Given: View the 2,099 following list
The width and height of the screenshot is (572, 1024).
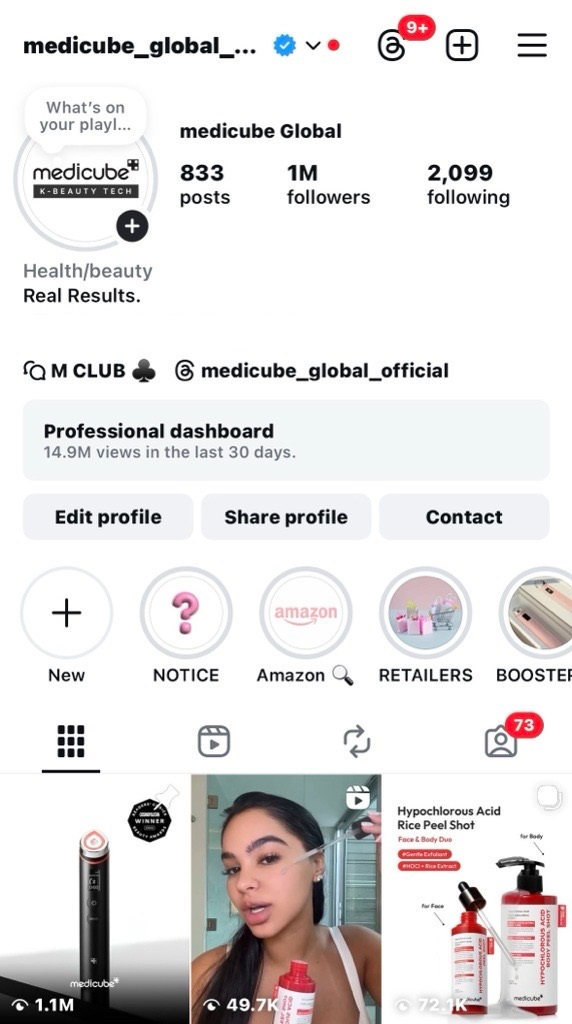Looking at the screenshot, I should click(468, 184).
